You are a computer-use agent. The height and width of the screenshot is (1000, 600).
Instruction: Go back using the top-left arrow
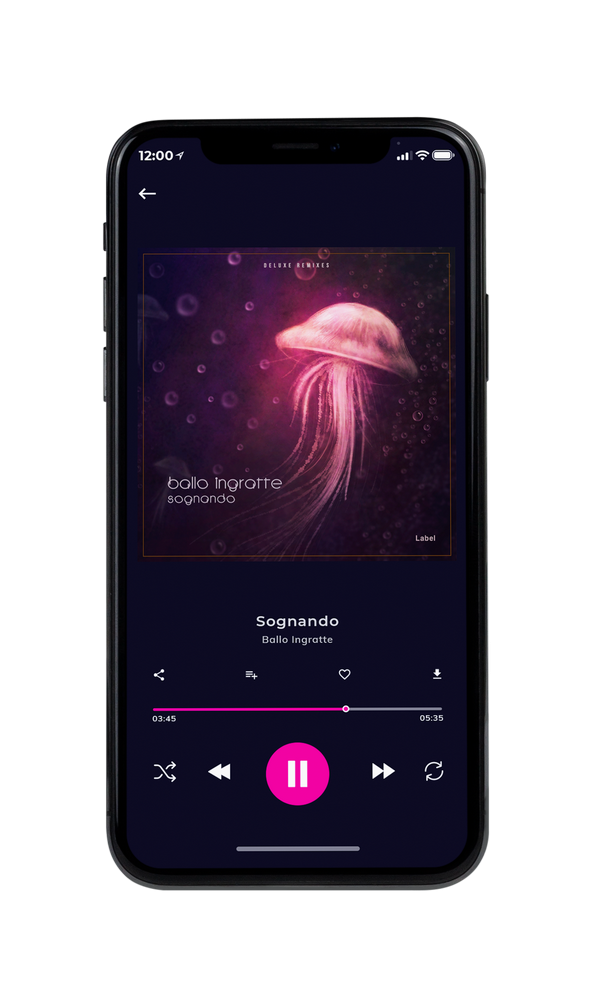(x=147, y=193)
